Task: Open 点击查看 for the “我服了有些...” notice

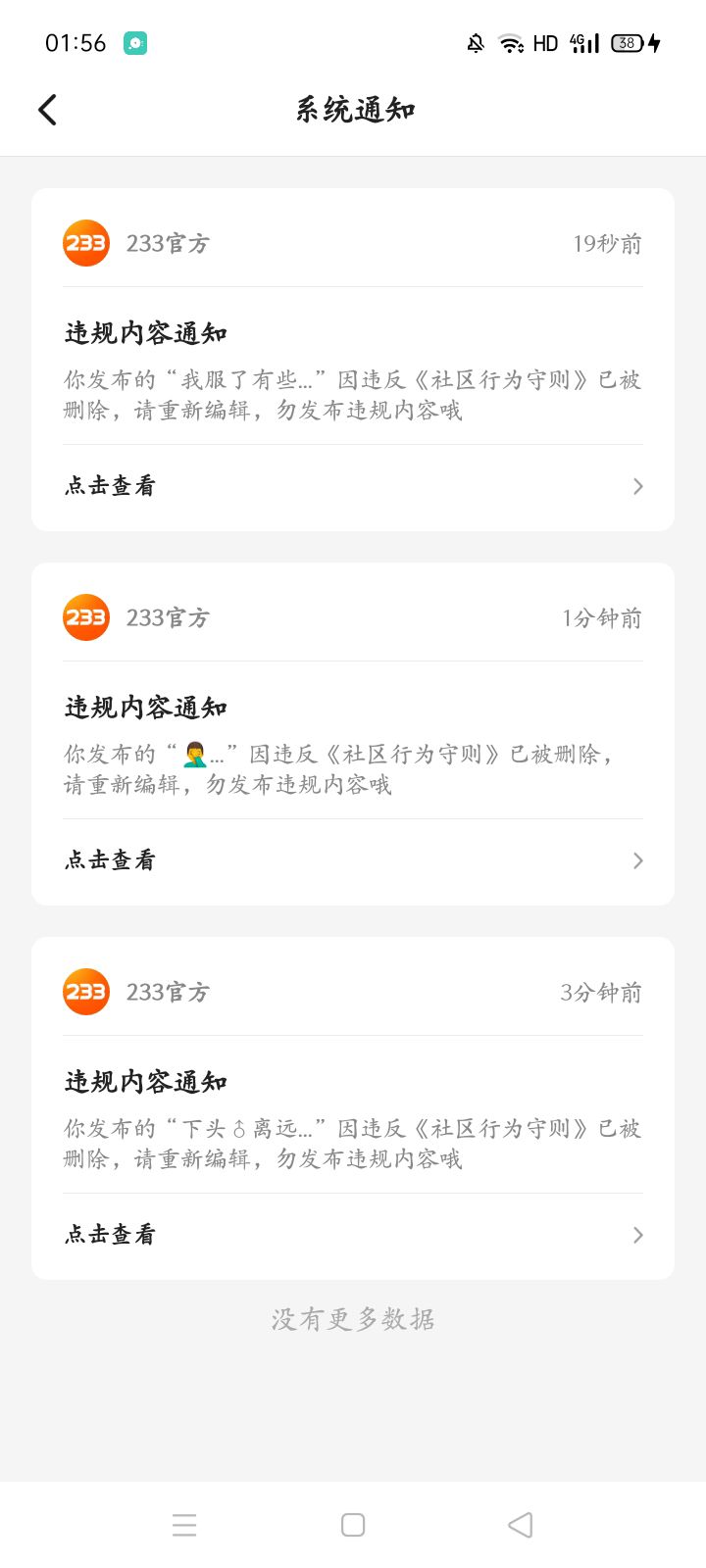Action: click(353, 486)
